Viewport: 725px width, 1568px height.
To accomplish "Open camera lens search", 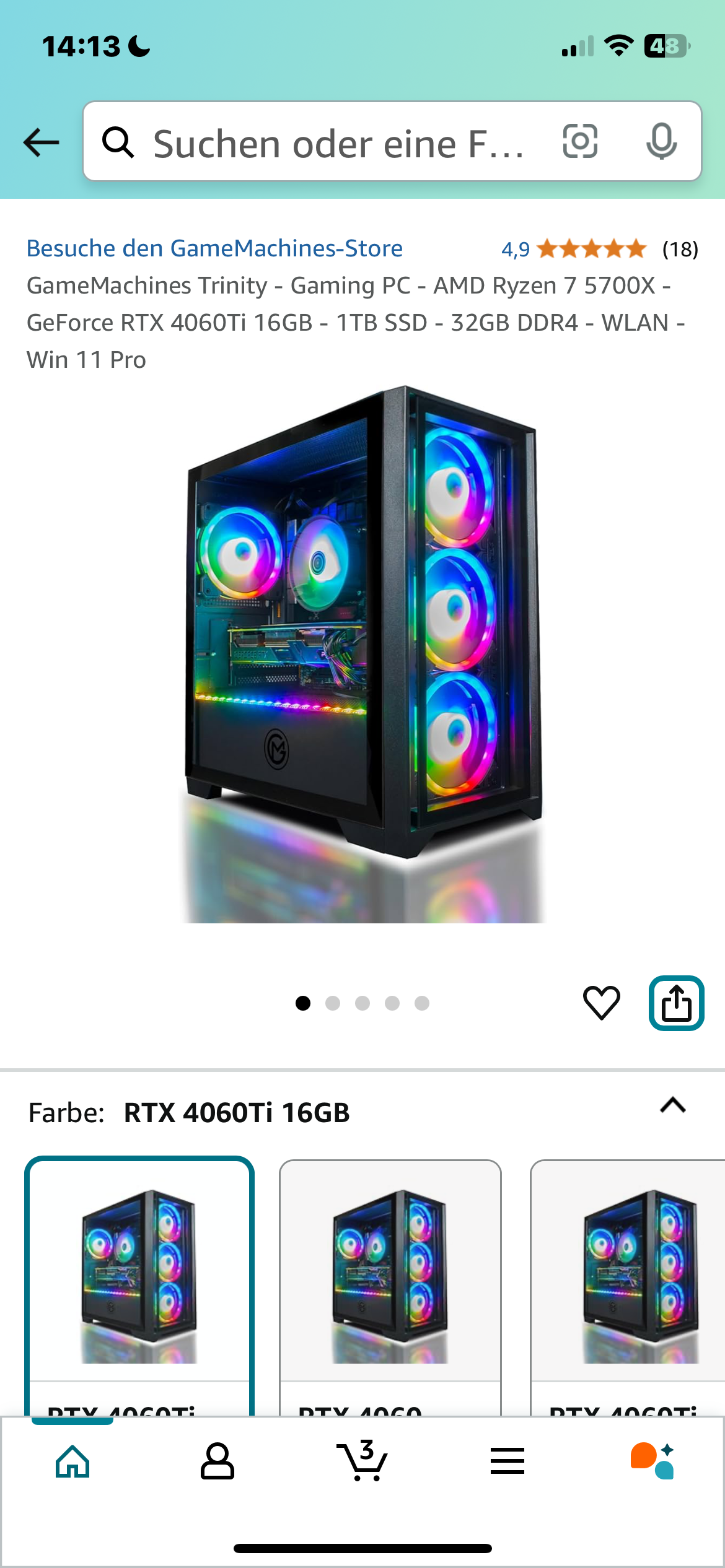I will click(580, 141).
